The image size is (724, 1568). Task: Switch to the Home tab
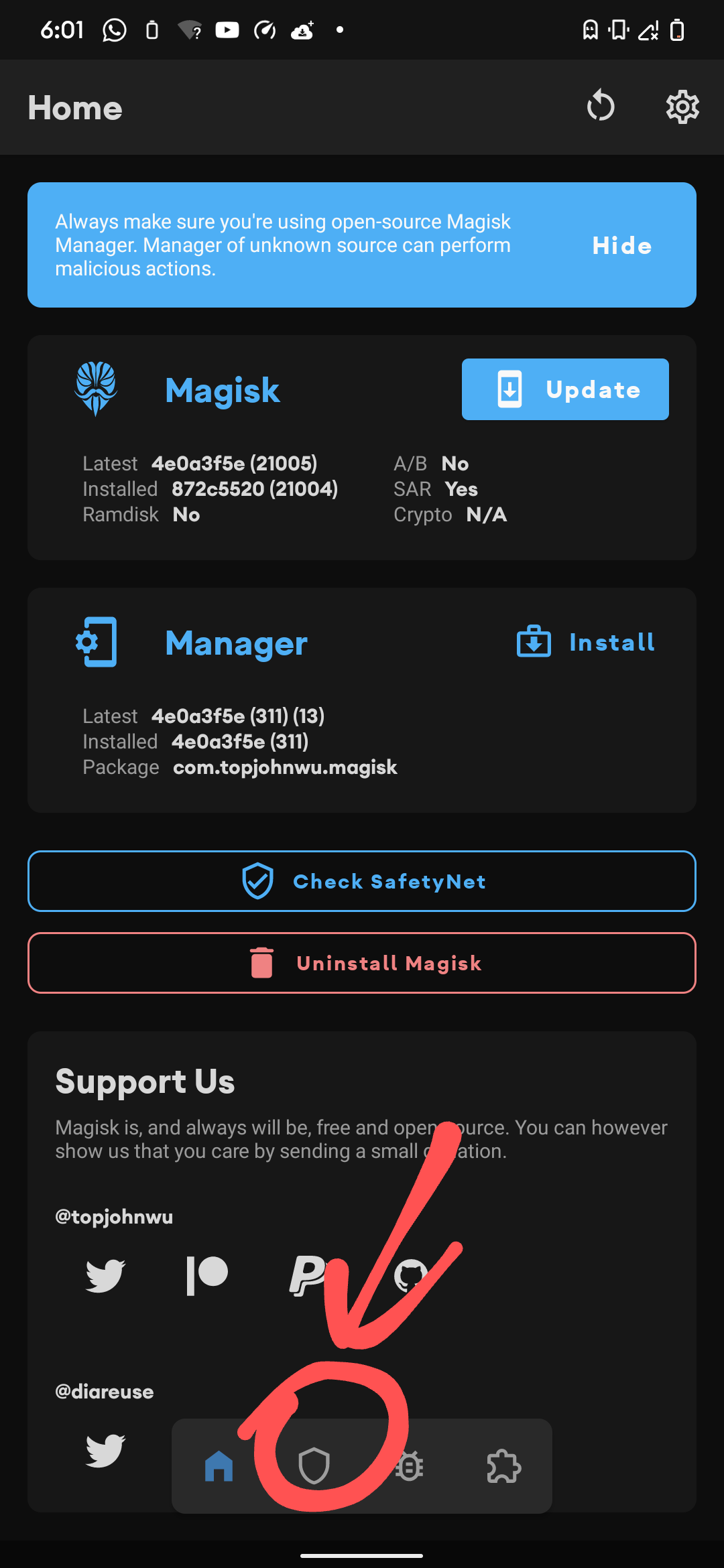click(x=219, y=1466)
